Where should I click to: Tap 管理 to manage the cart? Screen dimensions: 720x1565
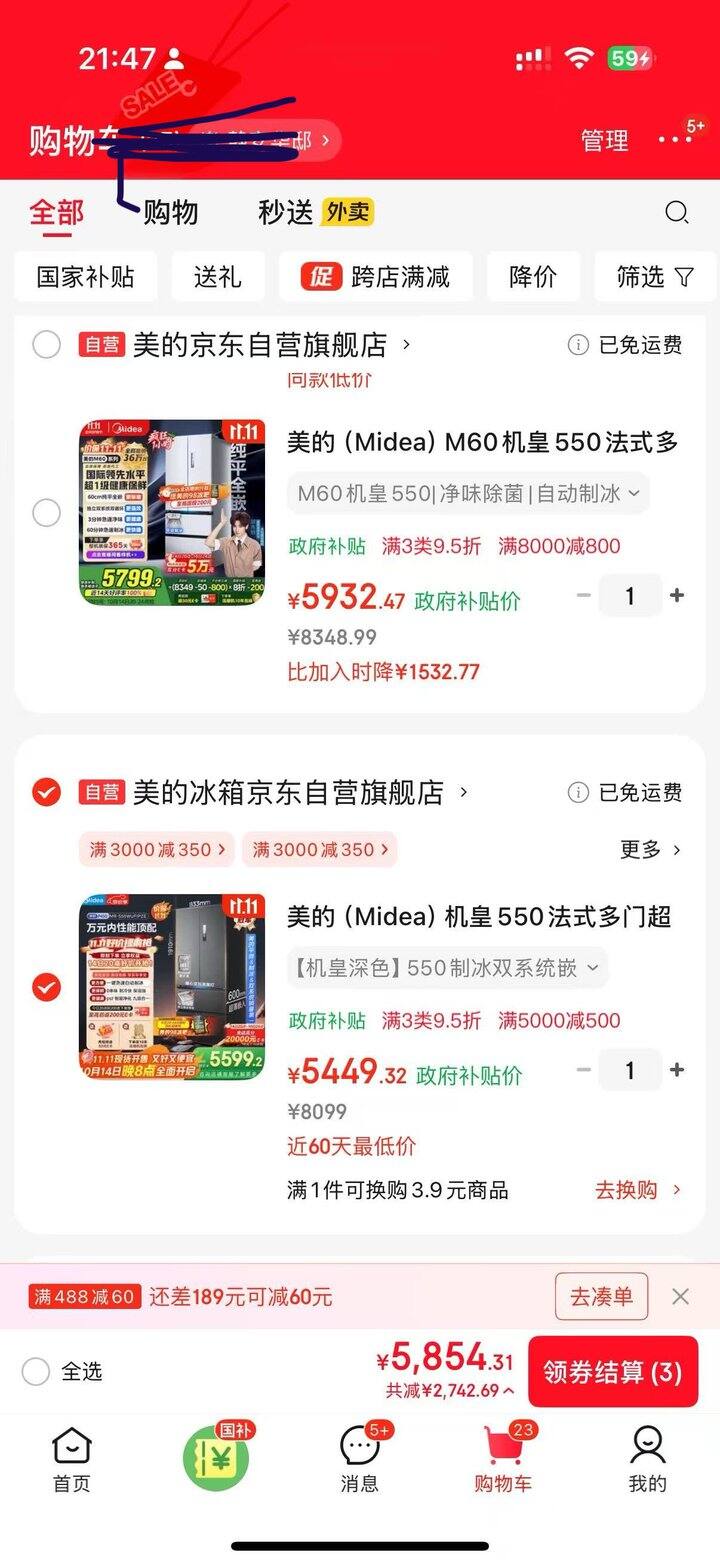[605, 141]
